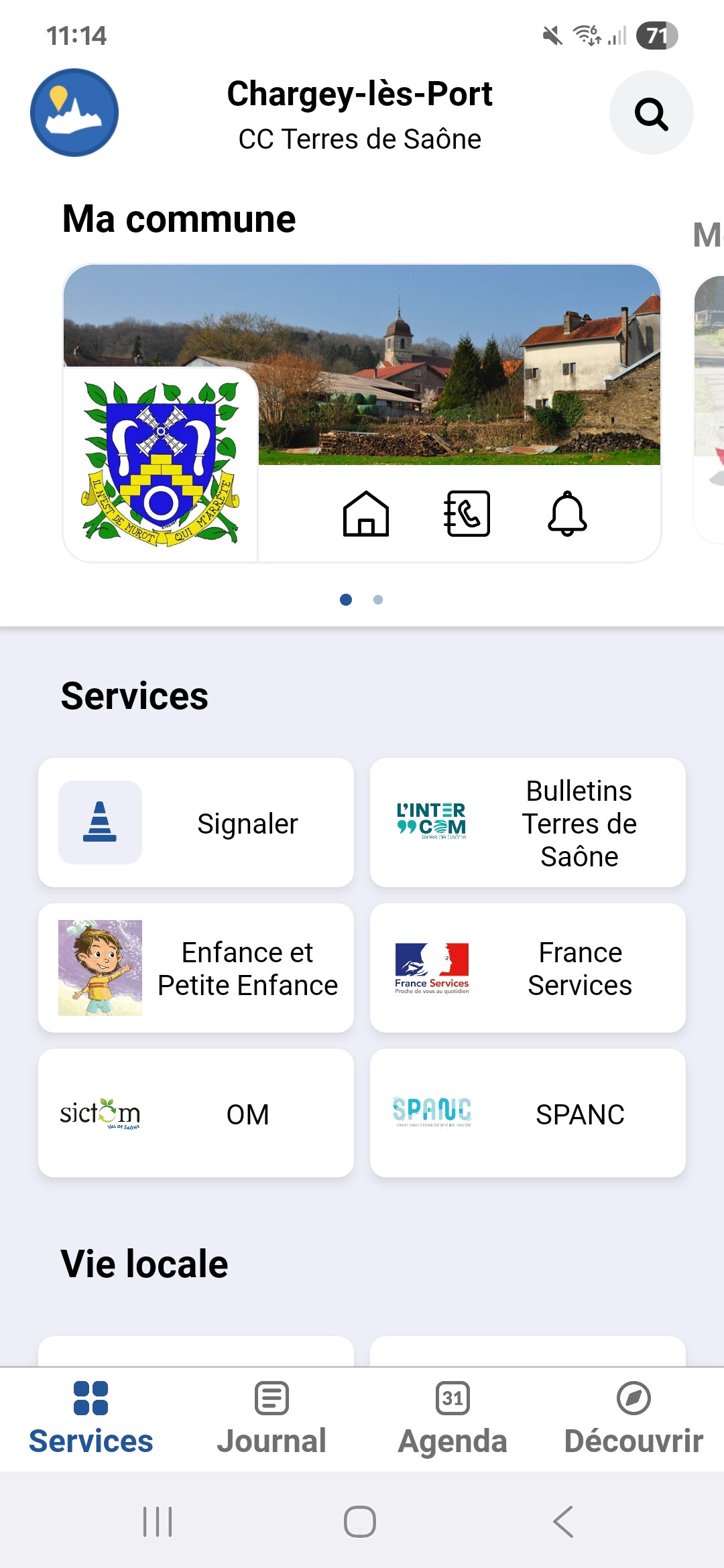The image size is (724, 1568).
Task: Open the commune notifications bell
Action: pyautogui.click(x=568, y=514)
